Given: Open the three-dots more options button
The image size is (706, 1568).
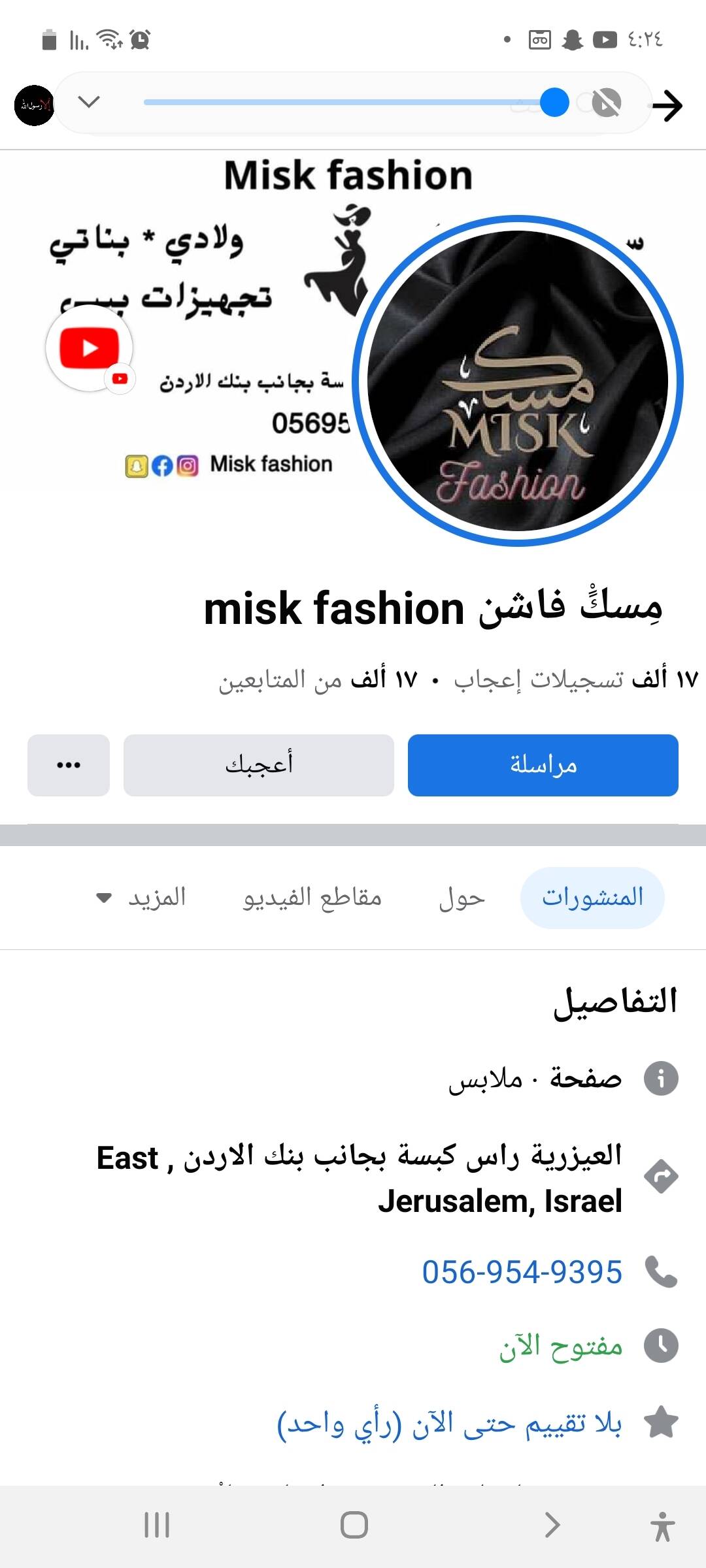Looking at the screenshot, I should [x=69, y=765].
